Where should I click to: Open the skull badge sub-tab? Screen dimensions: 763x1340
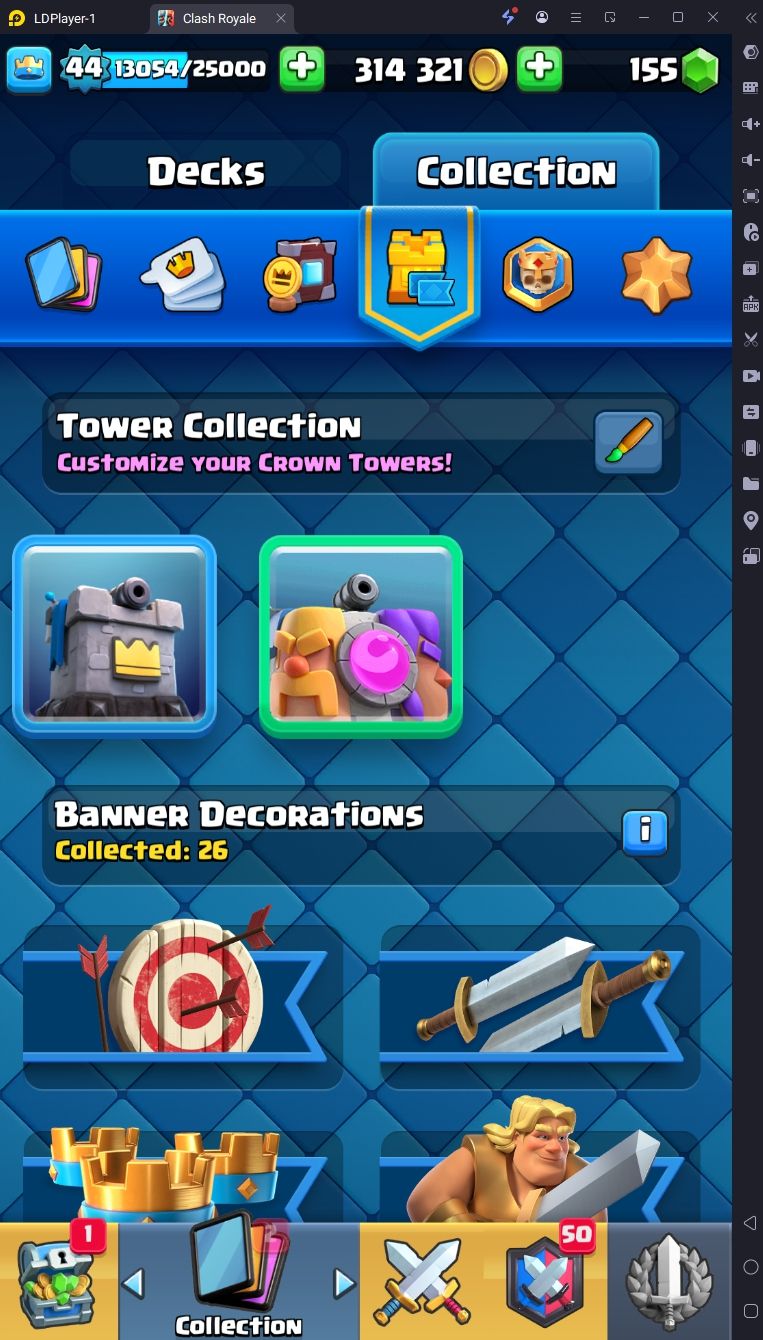coord(537,275)
